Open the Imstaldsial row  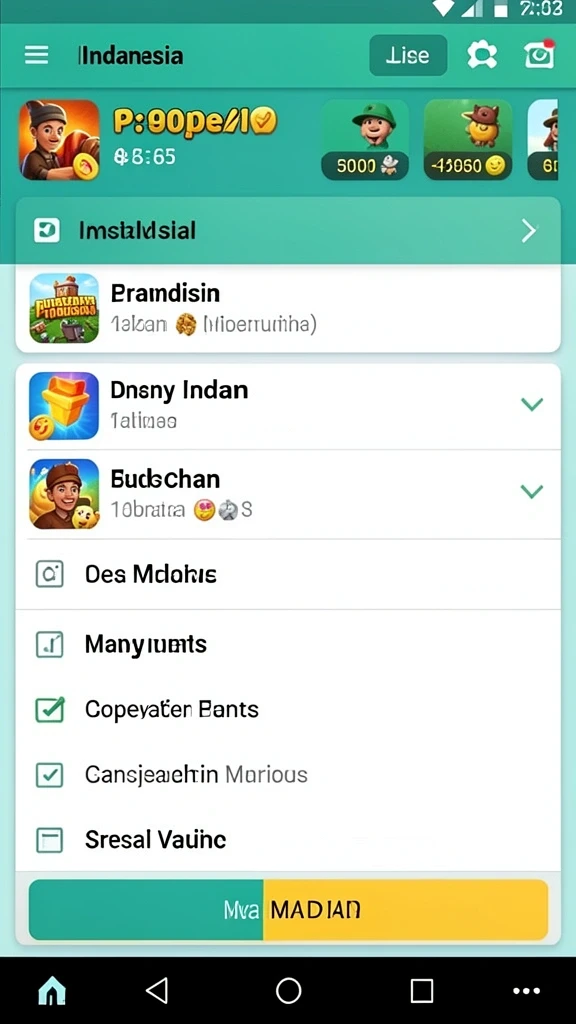pos(288,231)
